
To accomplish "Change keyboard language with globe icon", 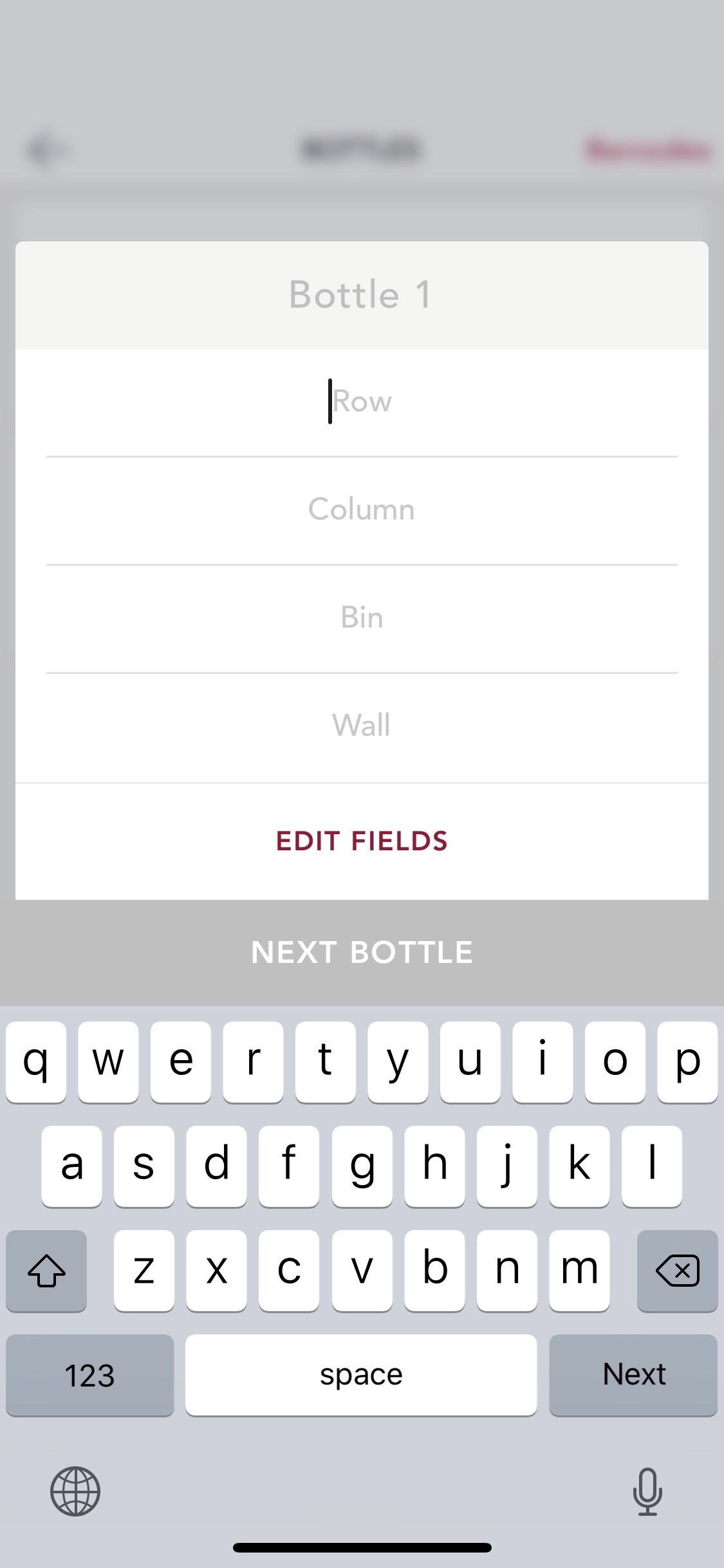I will [x=75, y=1491].
